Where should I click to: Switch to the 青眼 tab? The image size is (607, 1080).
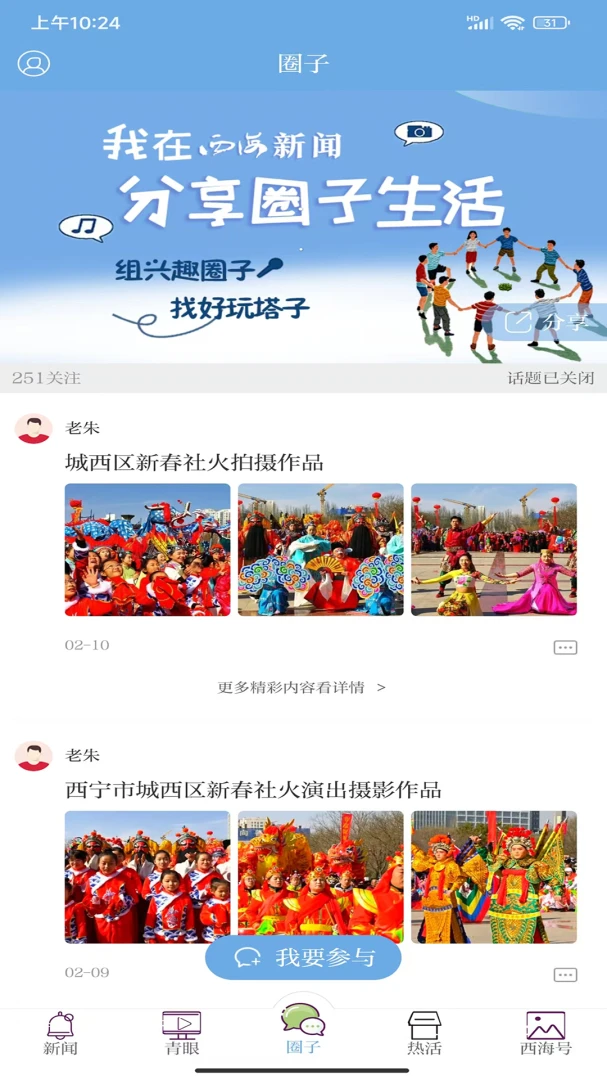click(x=182, y=1033)
